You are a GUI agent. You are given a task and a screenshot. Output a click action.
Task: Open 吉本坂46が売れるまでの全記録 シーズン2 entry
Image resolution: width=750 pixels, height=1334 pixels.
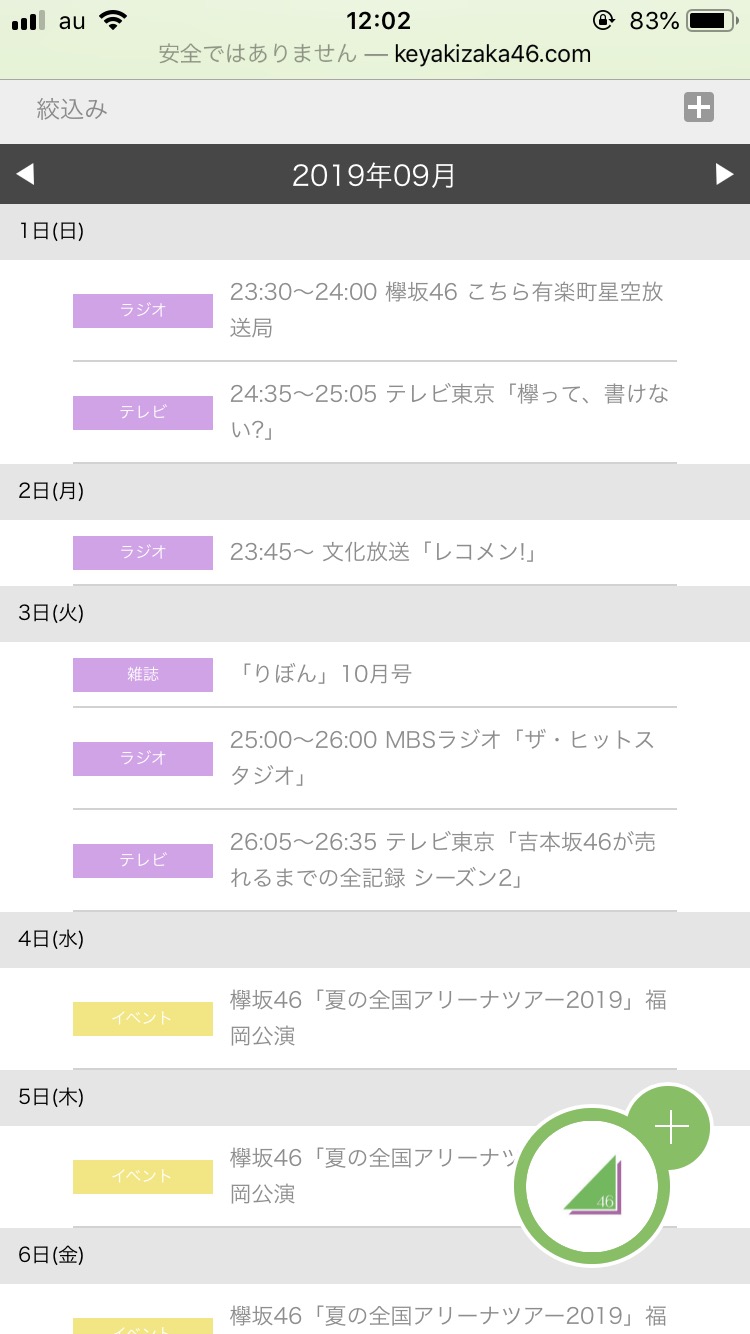tap(442, 860)
